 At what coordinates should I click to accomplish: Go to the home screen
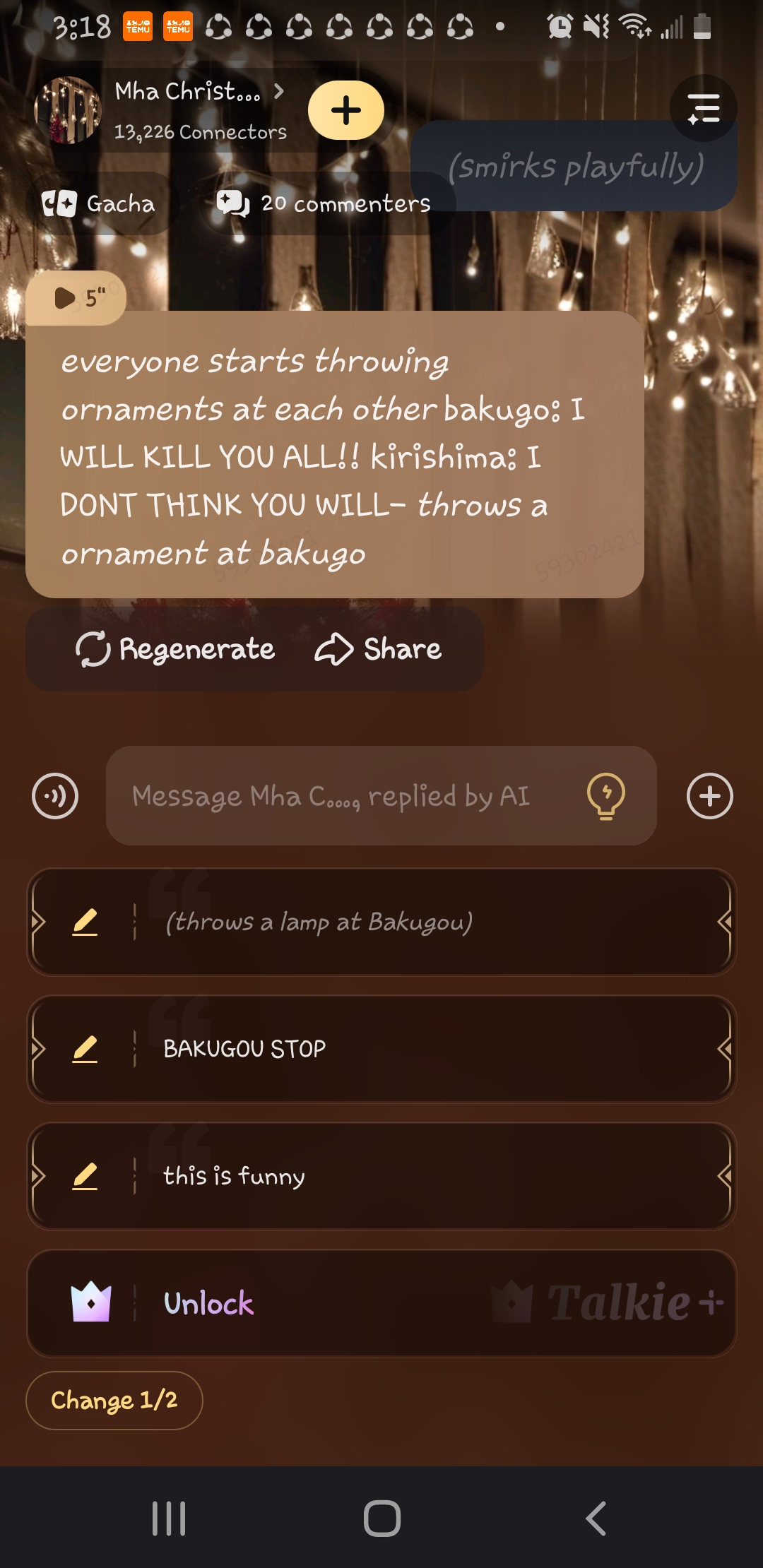click(381, 1519)
